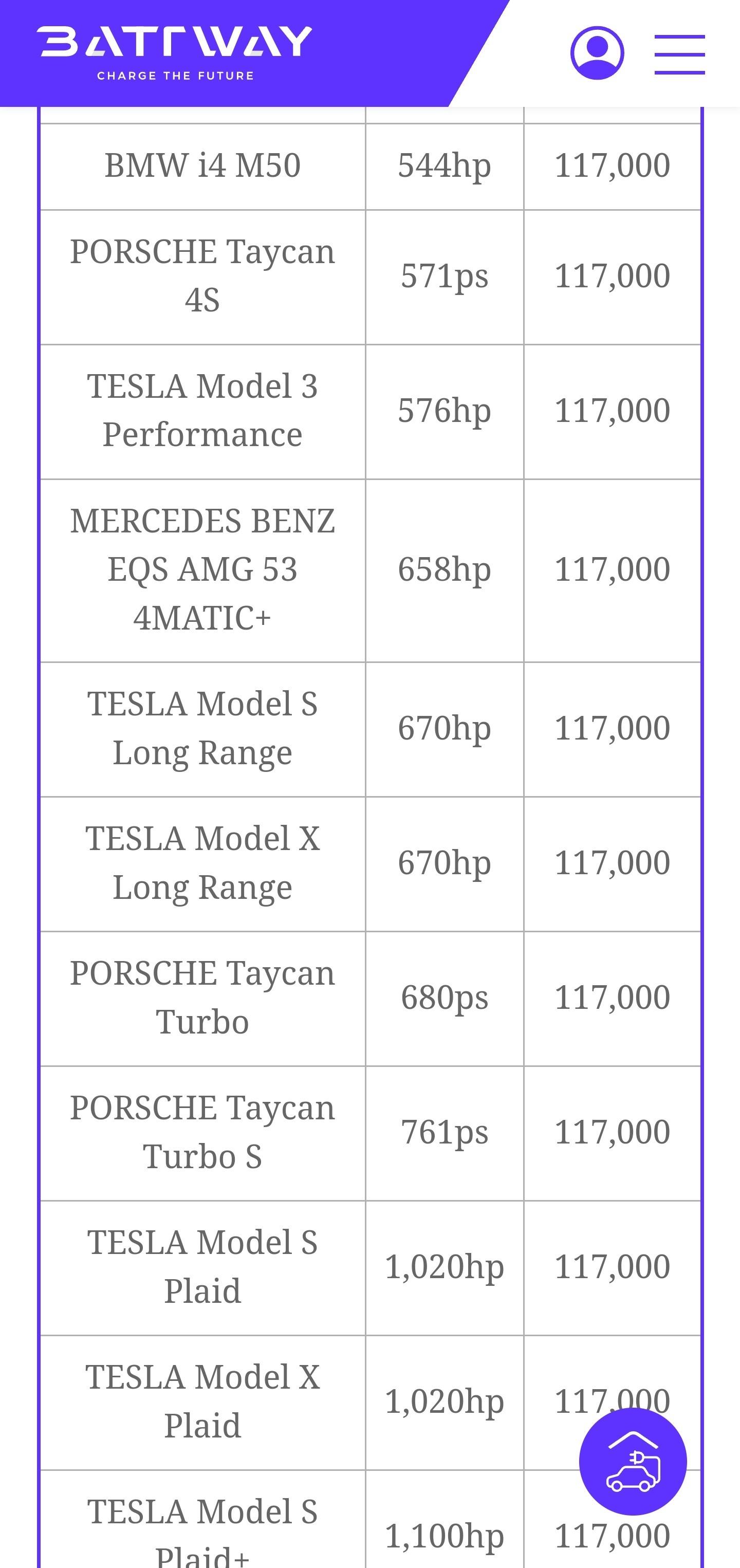Open the user account profile icon
The width and height of the screenshot is (740, 1568).
(x=597, y=53)
